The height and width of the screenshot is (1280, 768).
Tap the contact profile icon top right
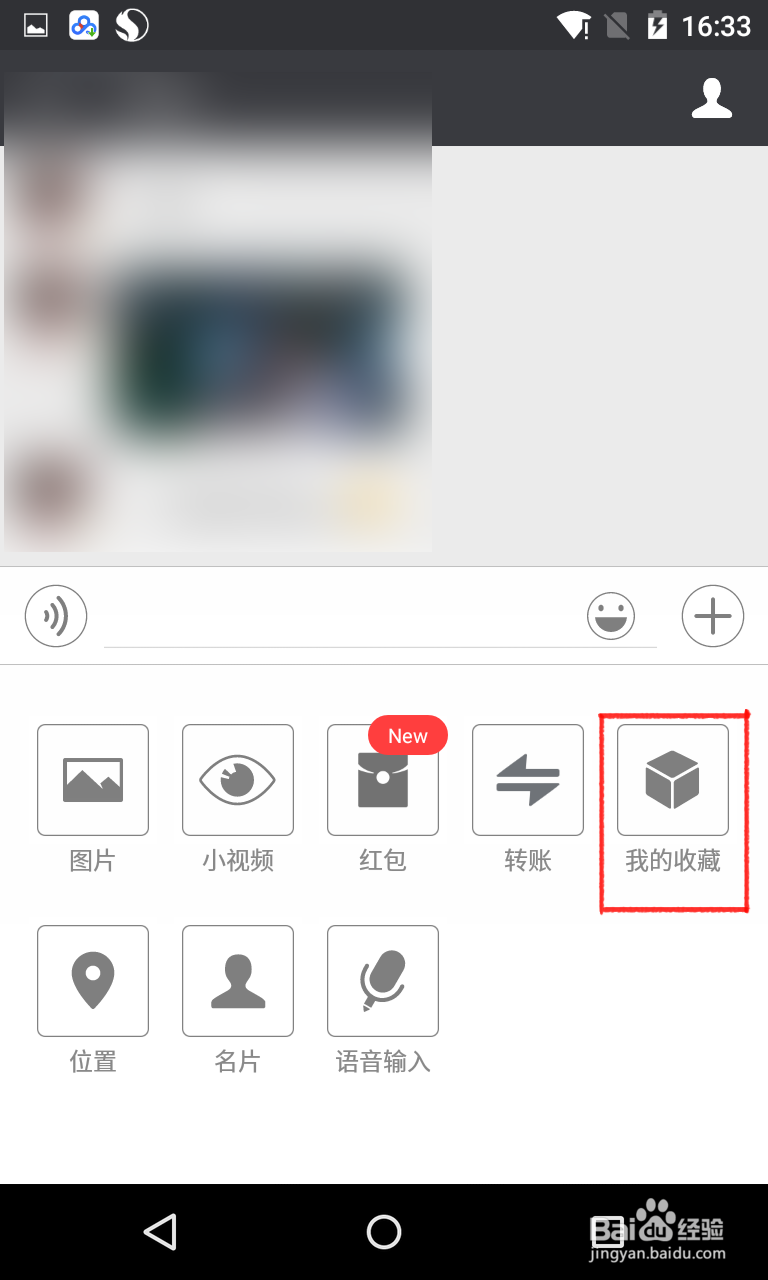711,99
